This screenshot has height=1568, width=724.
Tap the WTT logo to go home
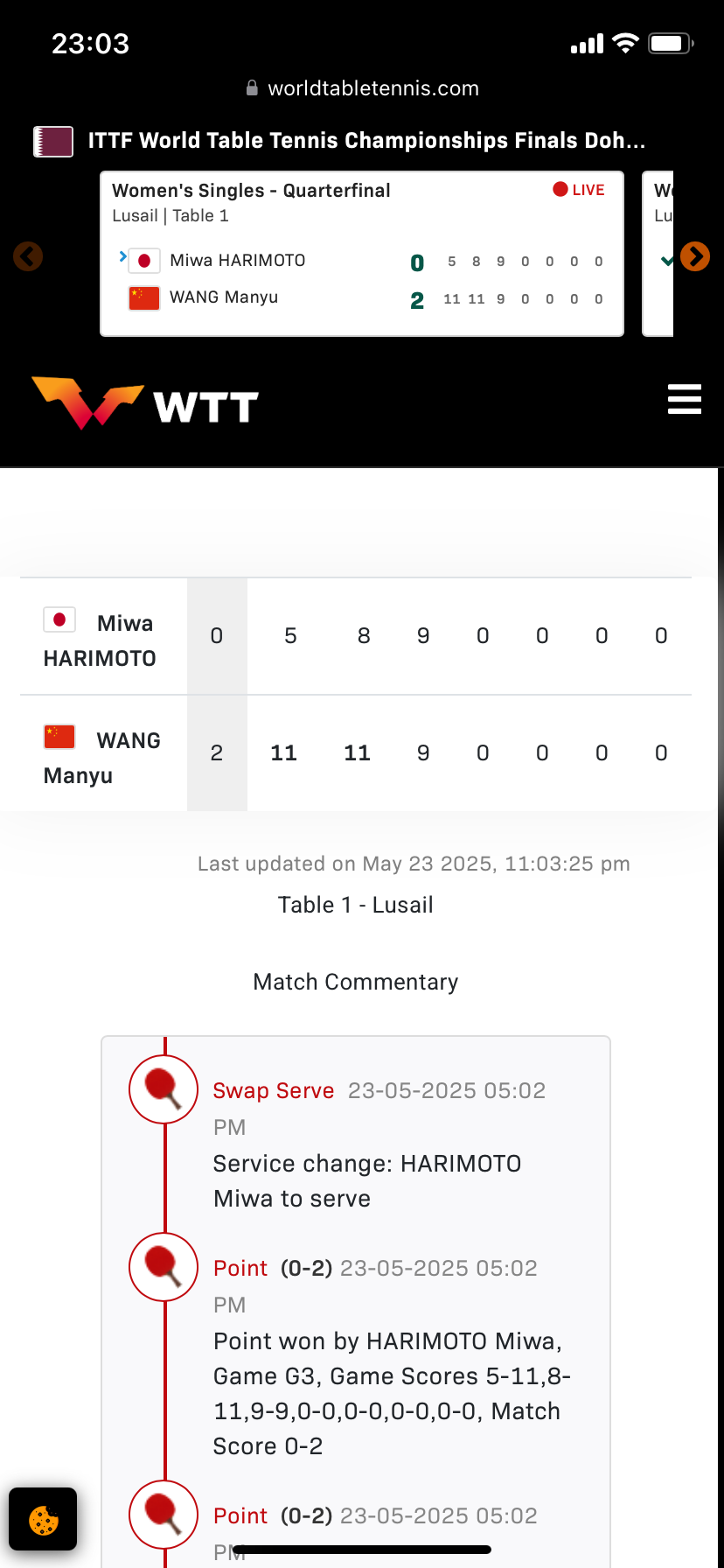[145, 403]
